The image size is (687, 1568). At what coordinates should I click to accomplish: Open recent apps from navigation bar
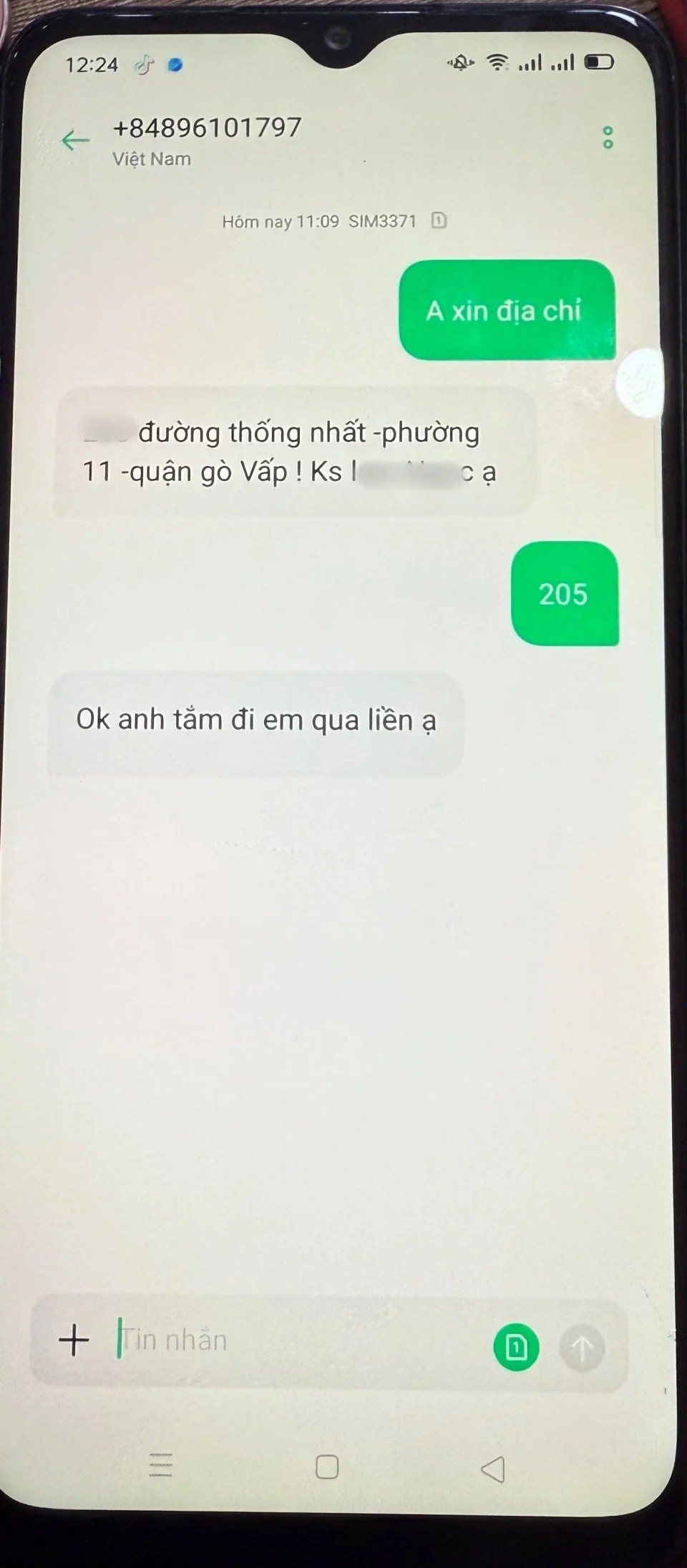pyautogui.click(x=161, y=1468)
